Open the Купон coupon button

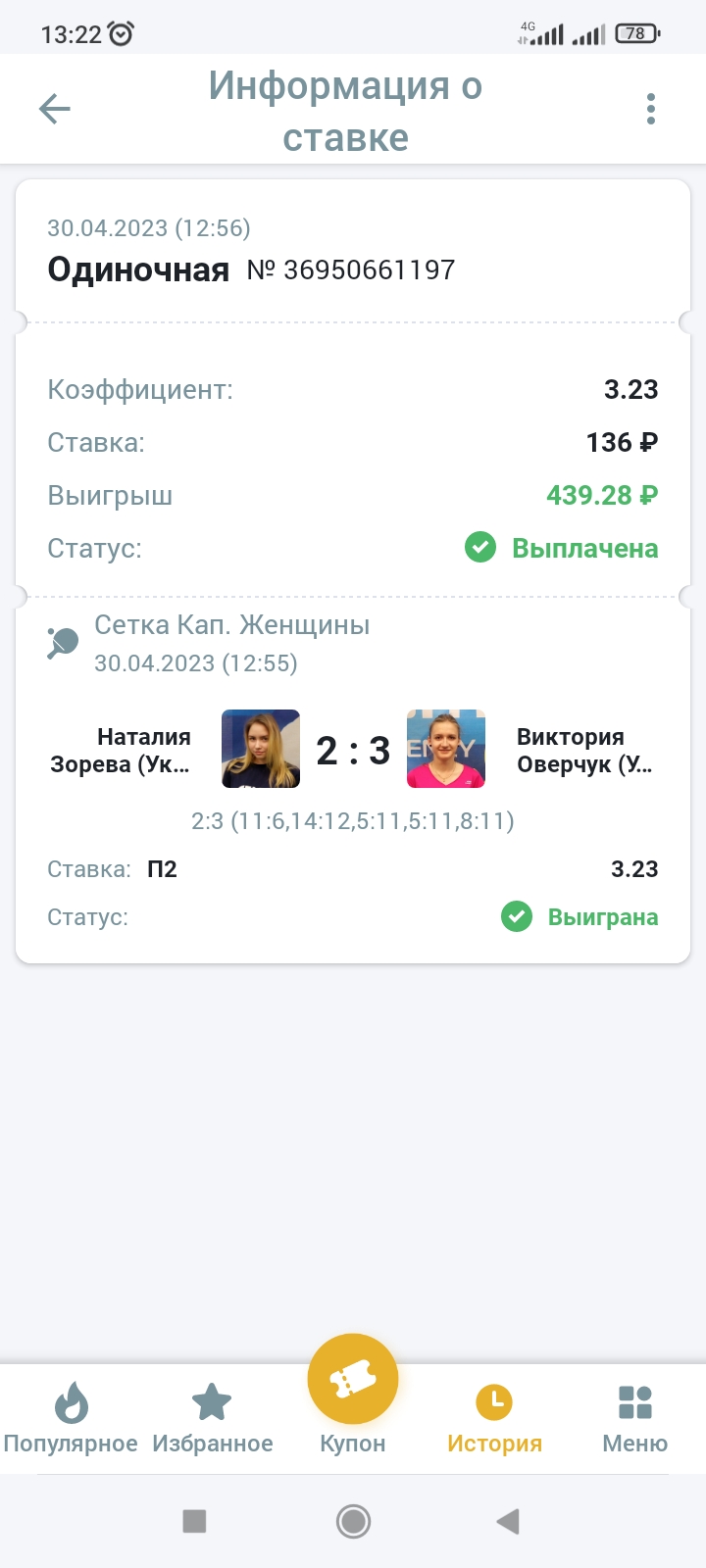point(353,1382)
